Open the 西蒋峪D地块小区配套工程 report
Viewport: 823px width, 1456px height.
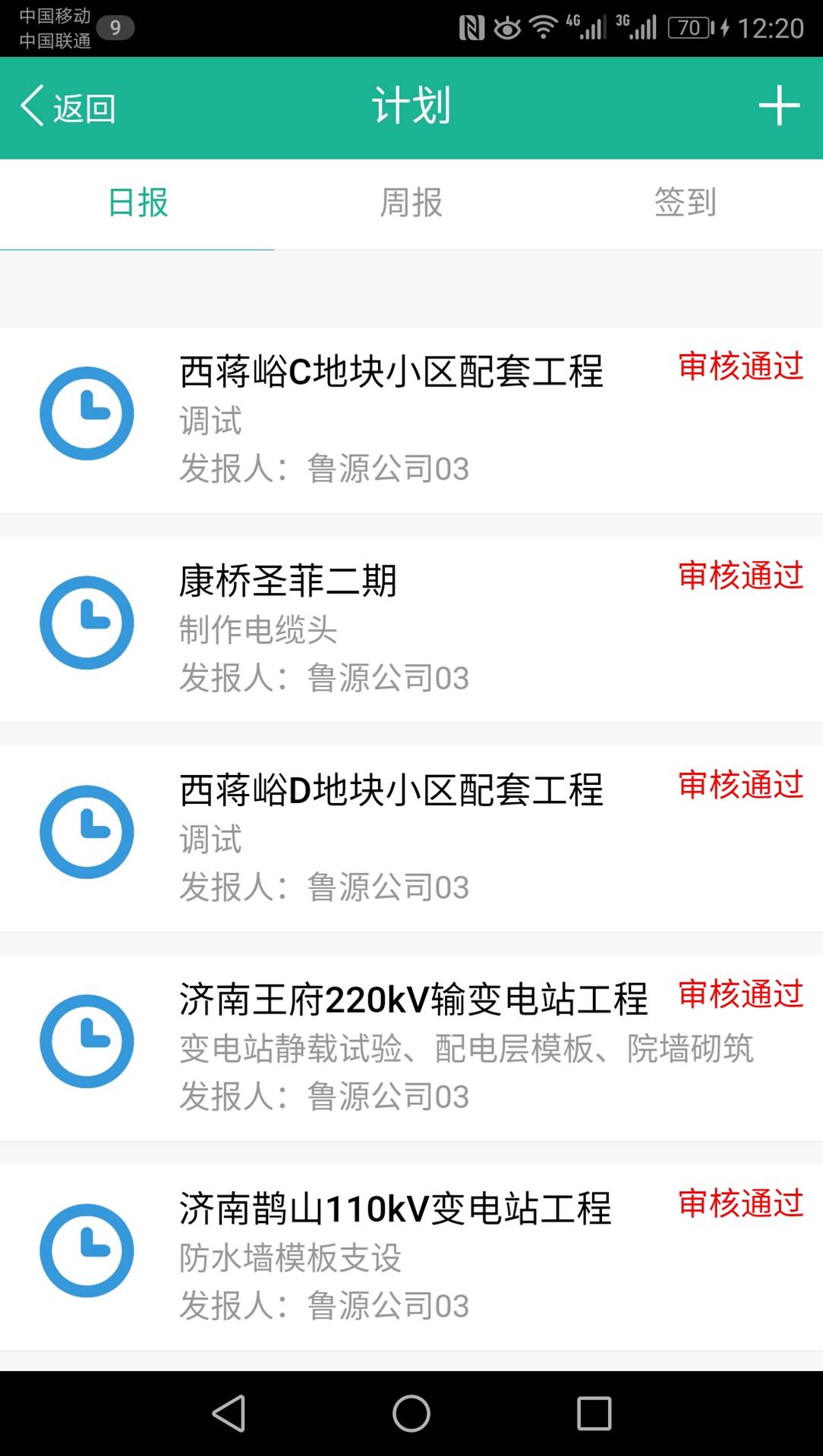click(x=411, y=839)
